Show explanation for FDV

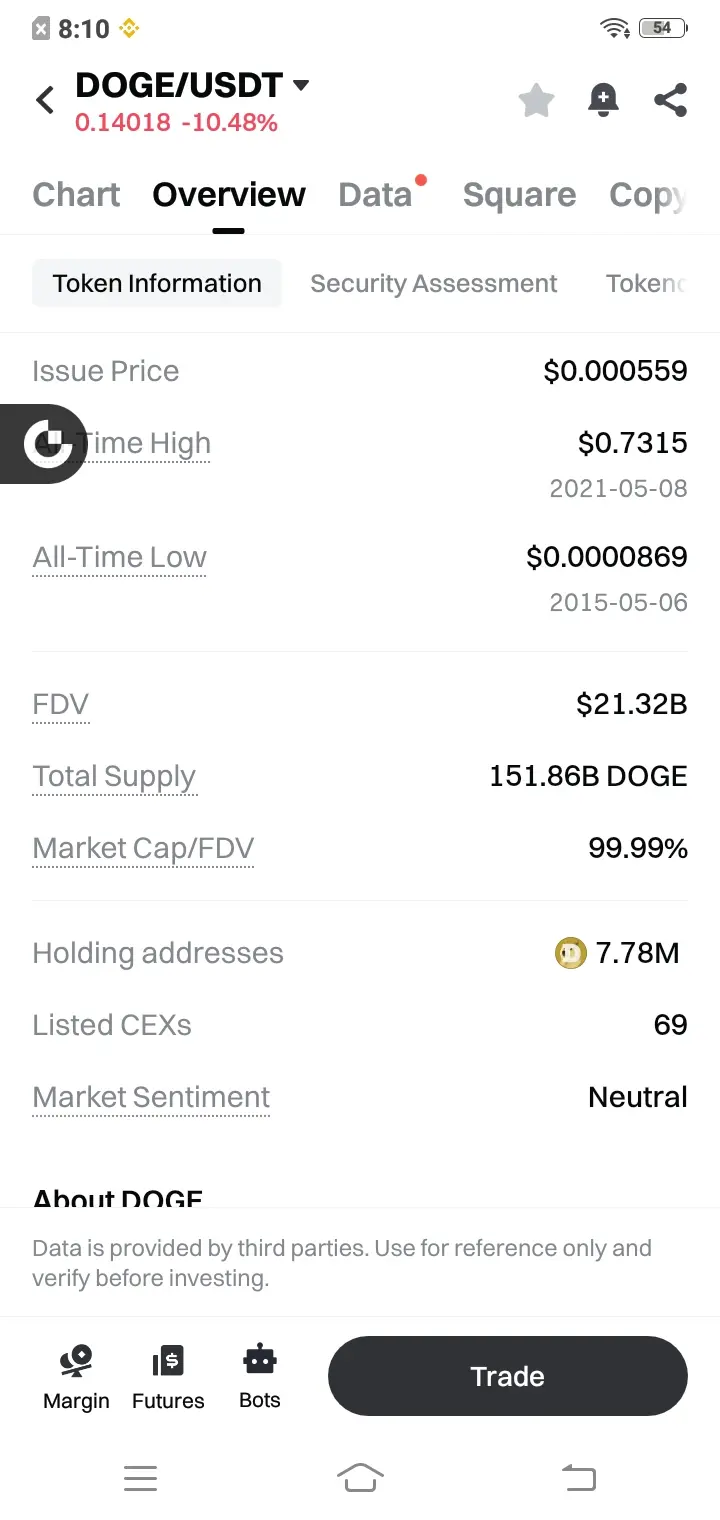(x=61, y=705)
